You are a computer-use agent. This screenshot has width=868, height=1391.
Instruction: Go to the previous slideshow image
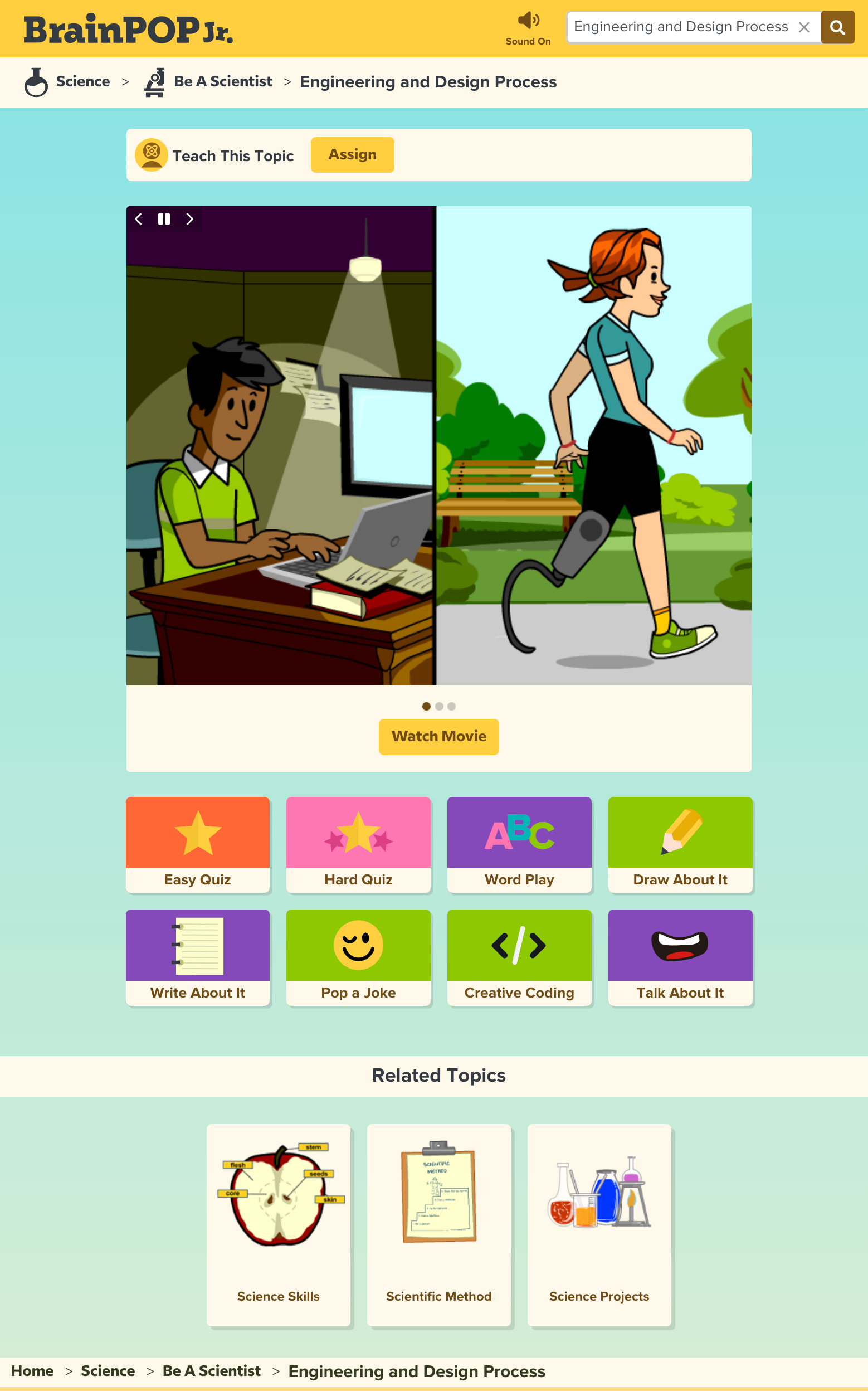(x=138, y=220)
